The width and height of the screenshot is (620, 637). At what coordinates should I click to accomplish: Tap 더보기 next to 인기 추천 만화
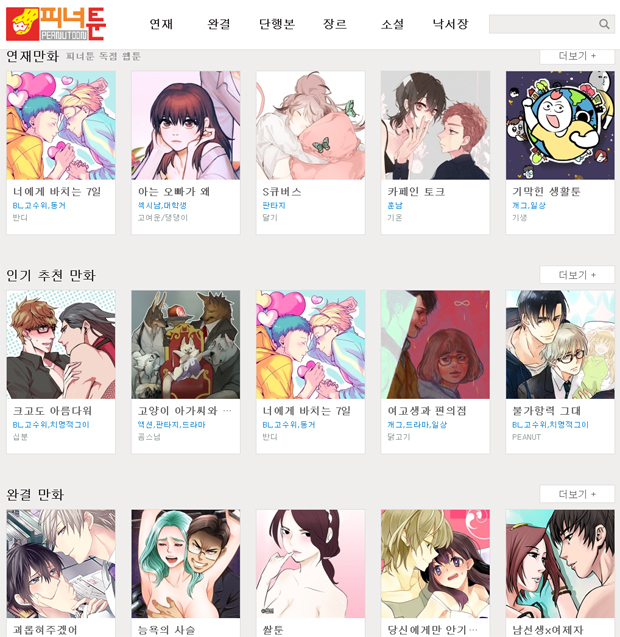[577, 275]
